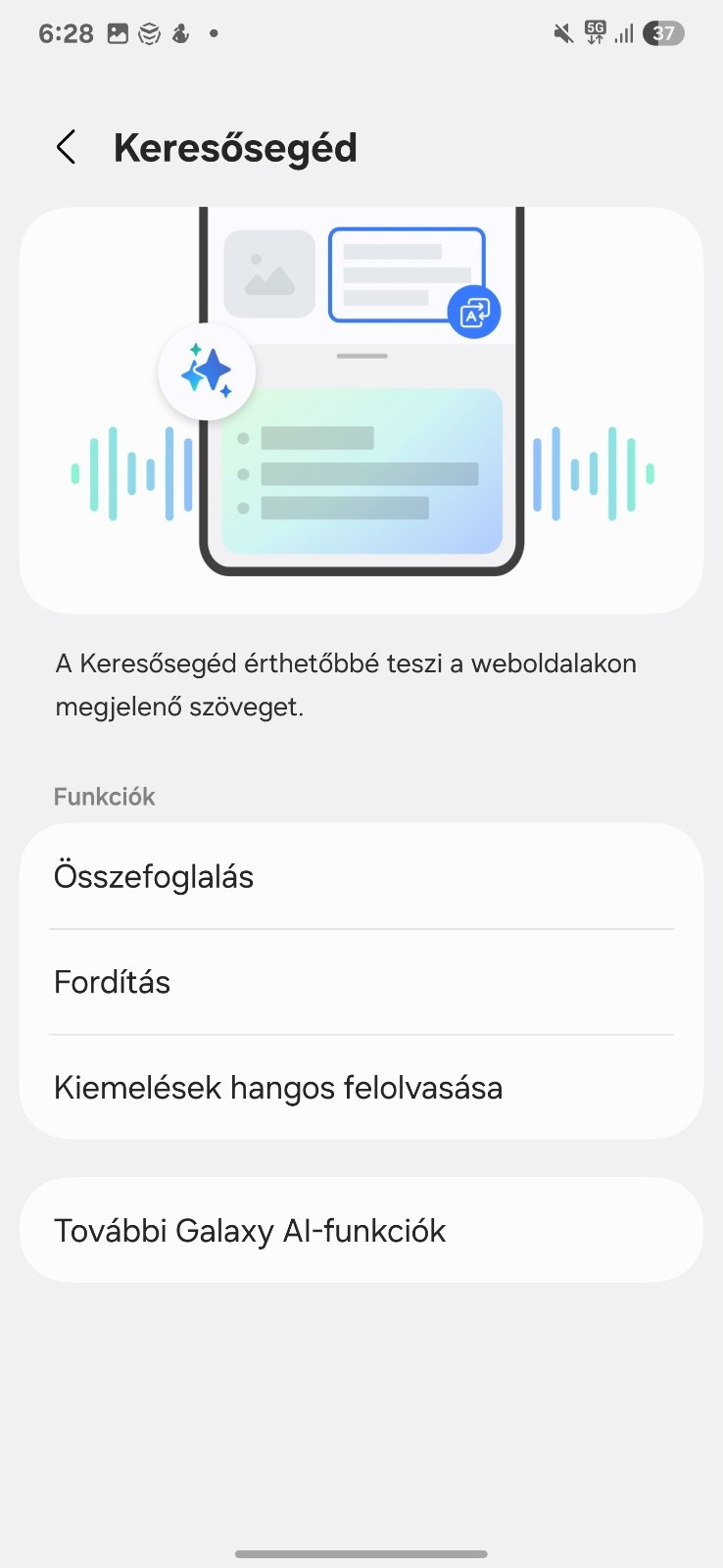Open the Összefoglalás settings
The height and width of the screenshot is (1568, 723).
point(361,876)
